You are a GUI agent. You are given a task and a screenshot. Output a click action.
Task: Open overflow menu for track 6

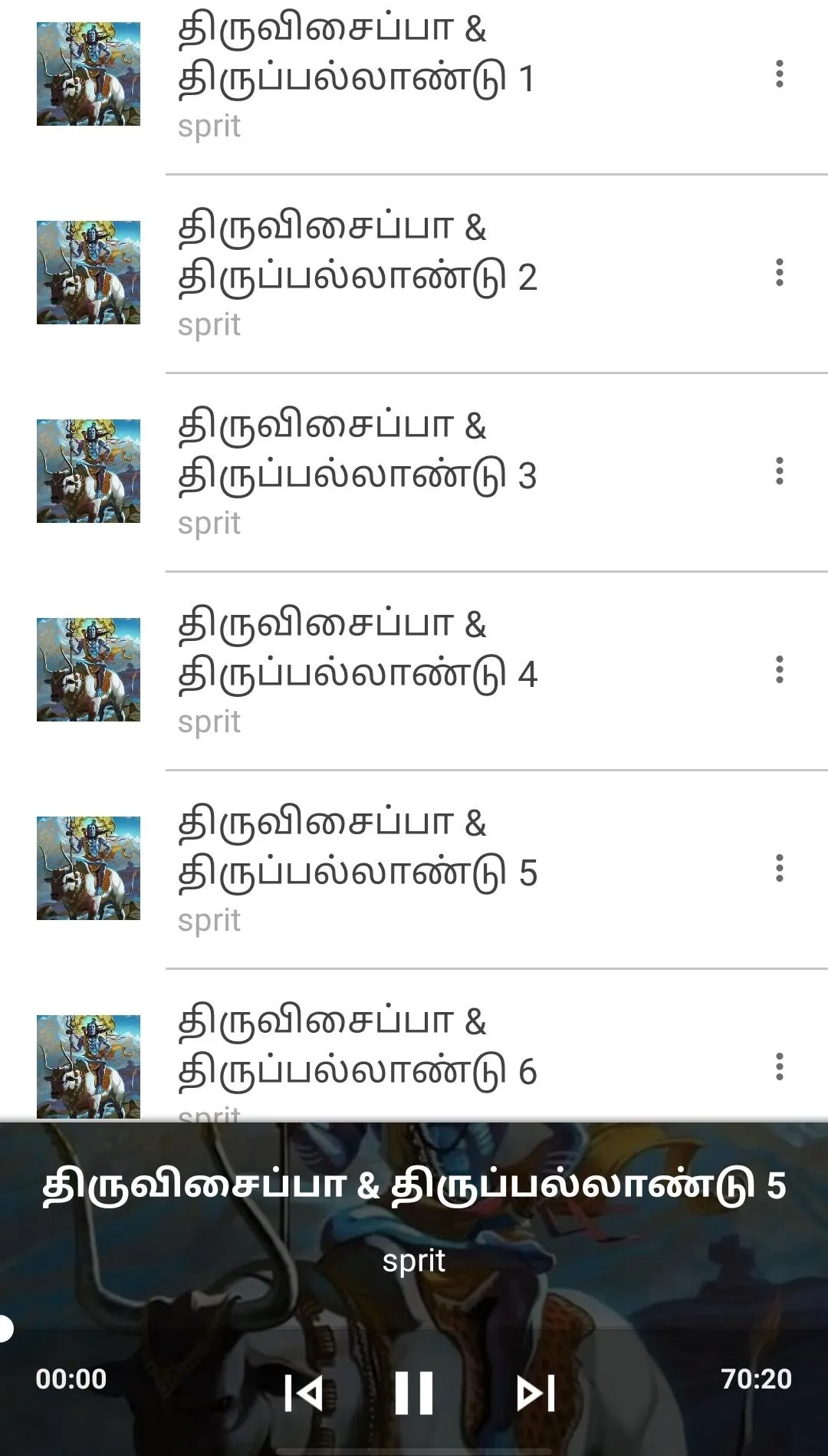pos(780,1067)
